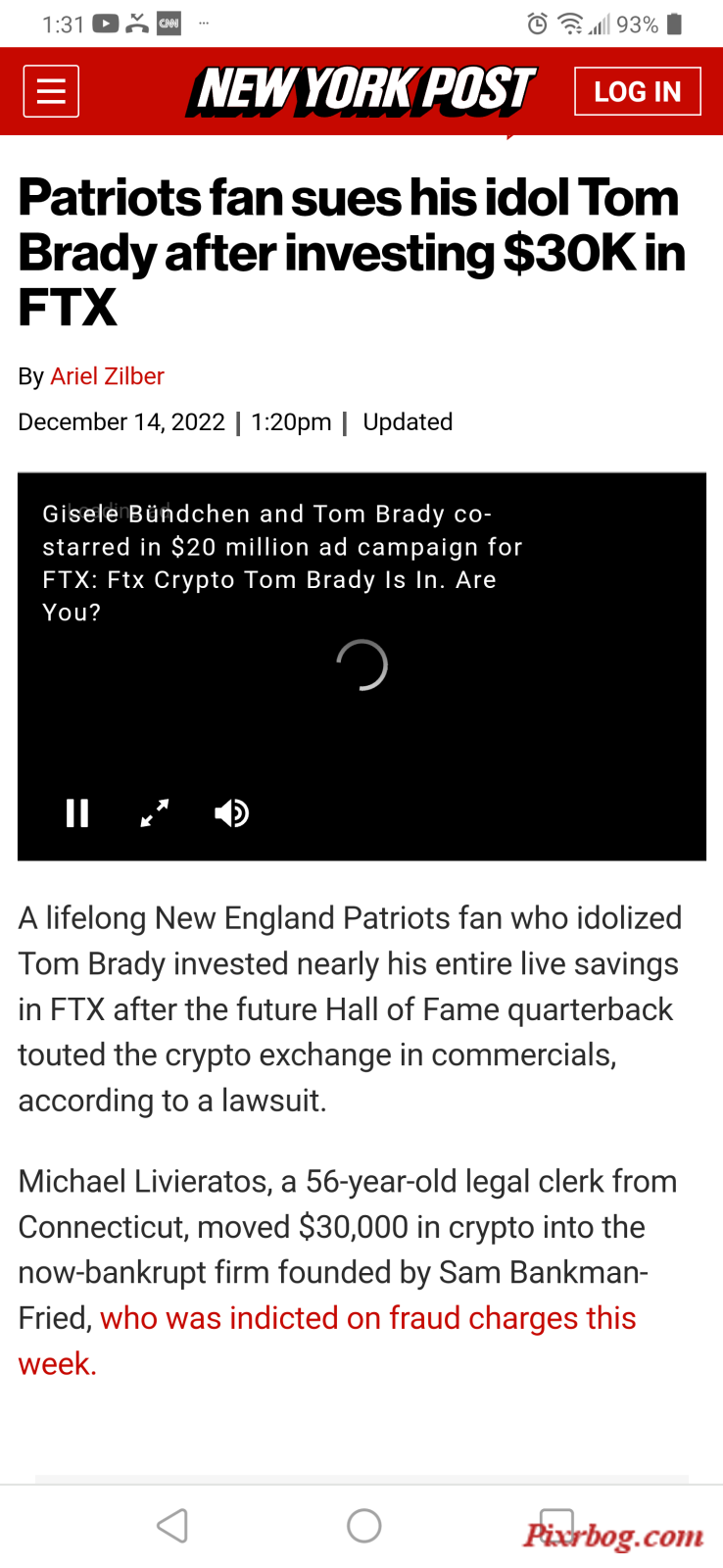Return to the home screen

[x=363, y=1526]
